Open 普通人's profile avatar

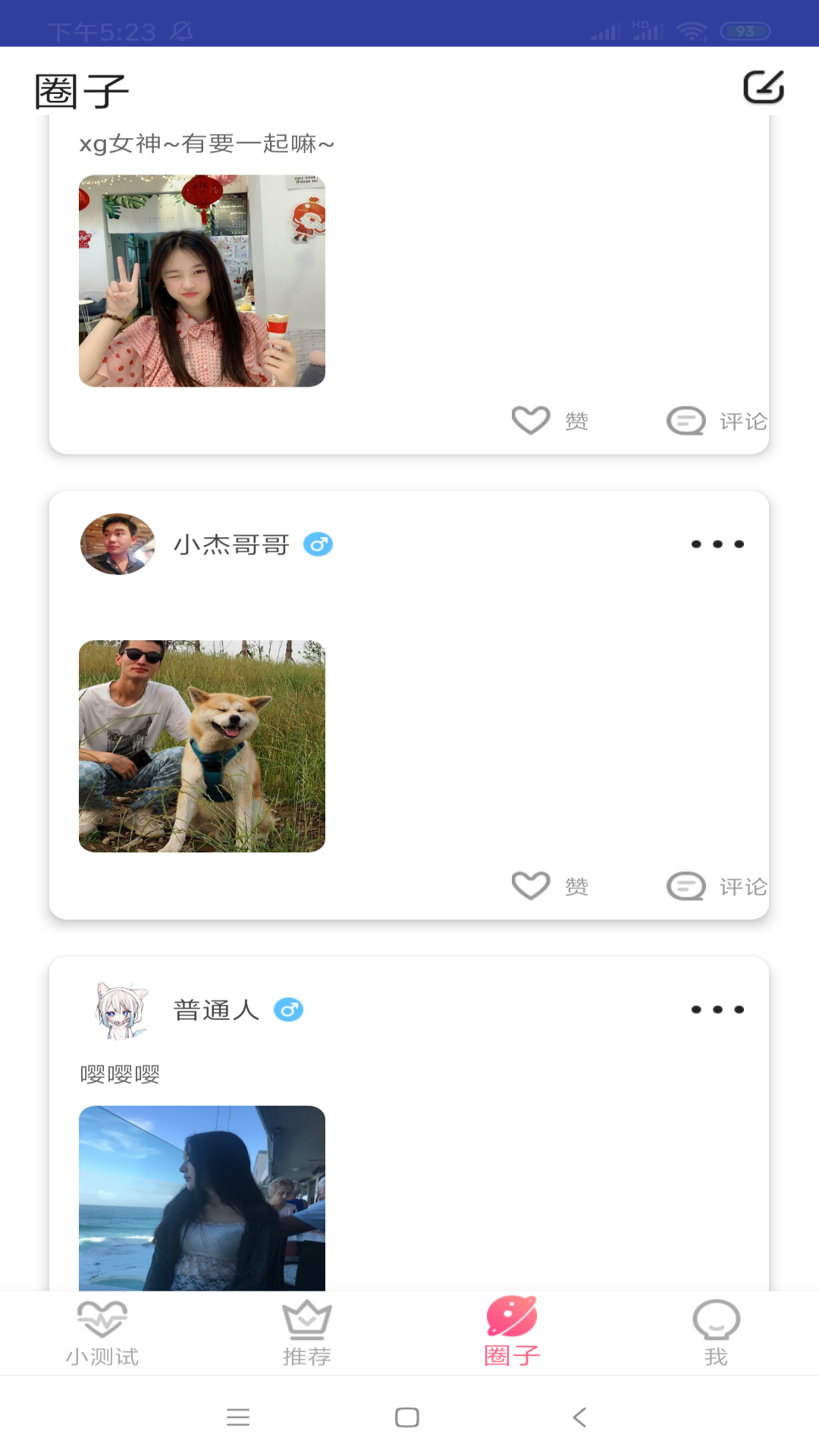[121, 1010]
